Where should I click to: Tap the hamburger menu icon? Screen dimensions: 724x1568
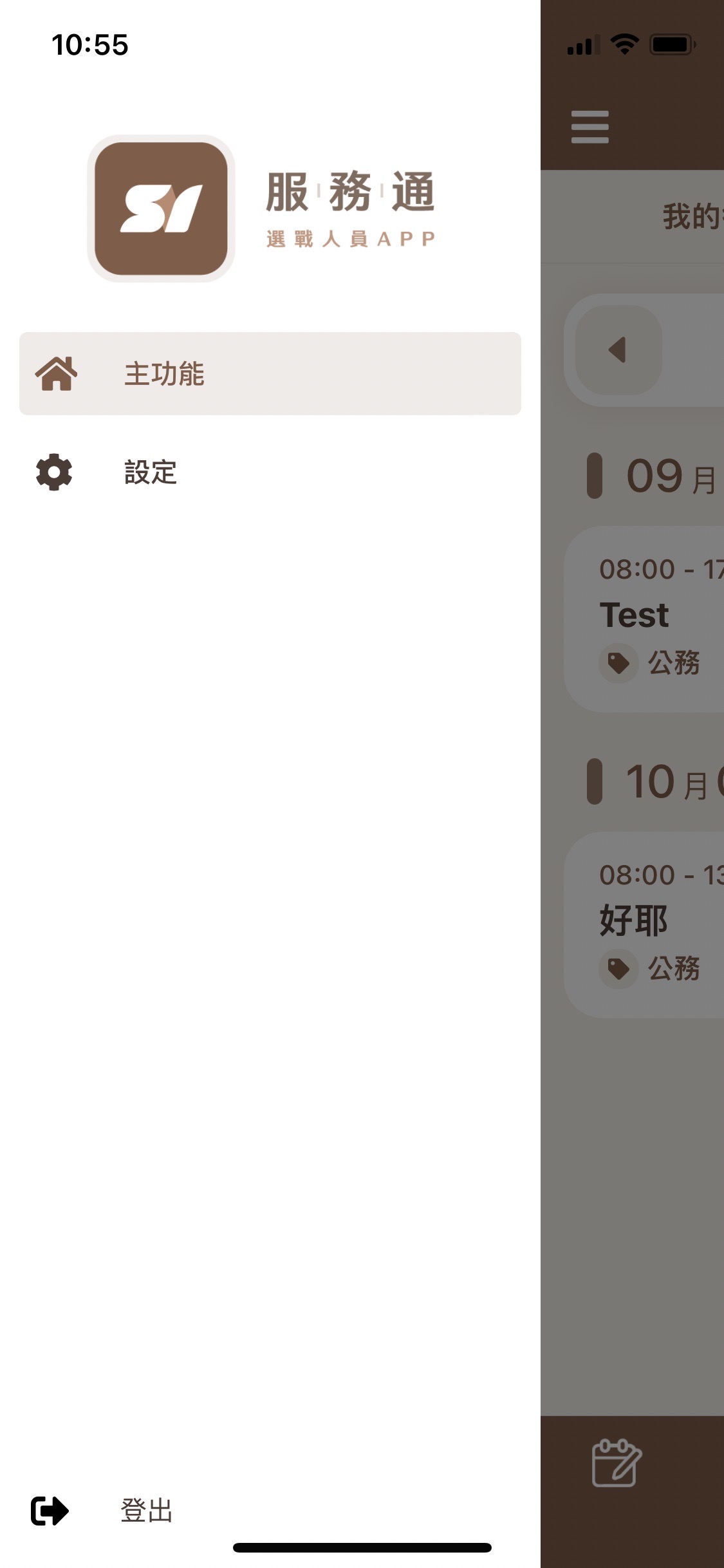(x=589, y=127)
